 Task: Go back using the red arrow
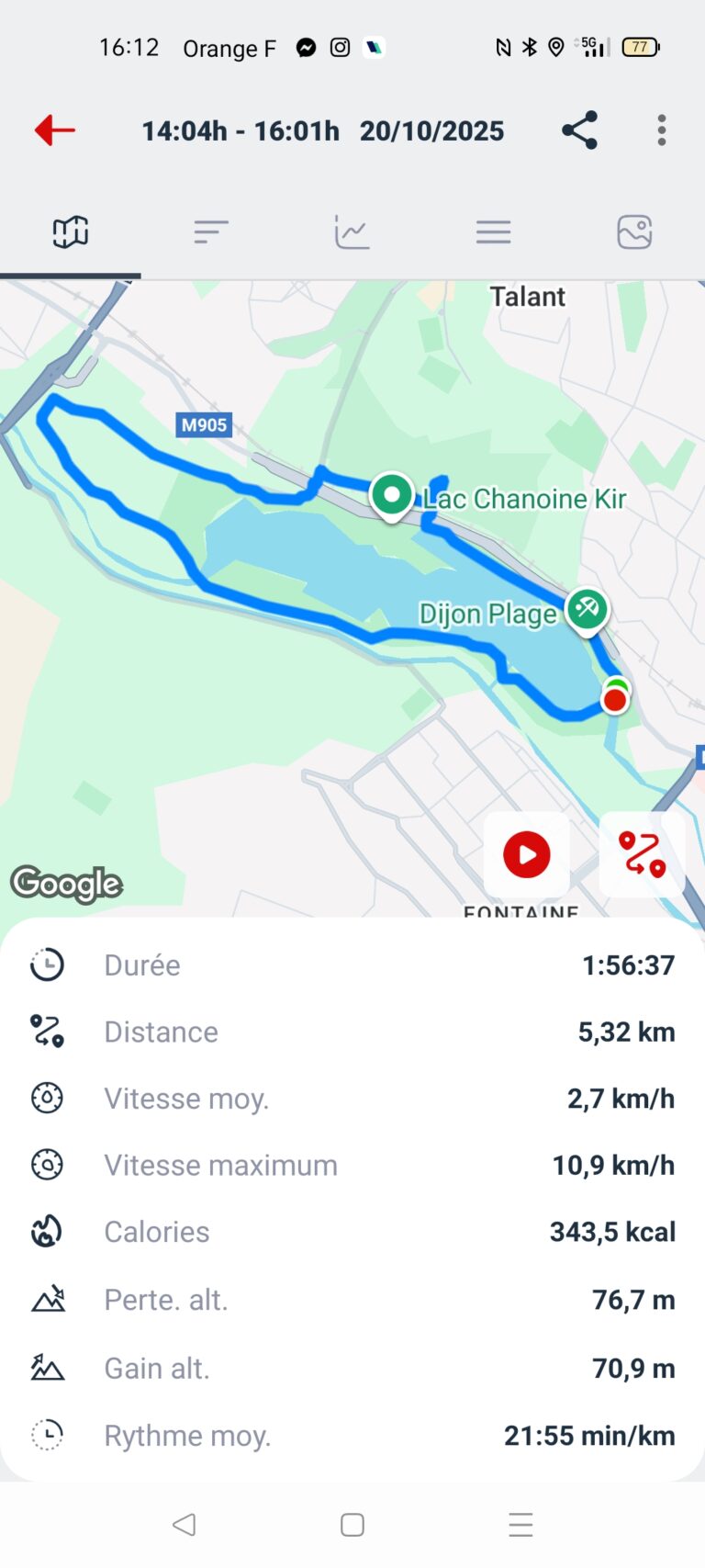[x=55, y=130]
